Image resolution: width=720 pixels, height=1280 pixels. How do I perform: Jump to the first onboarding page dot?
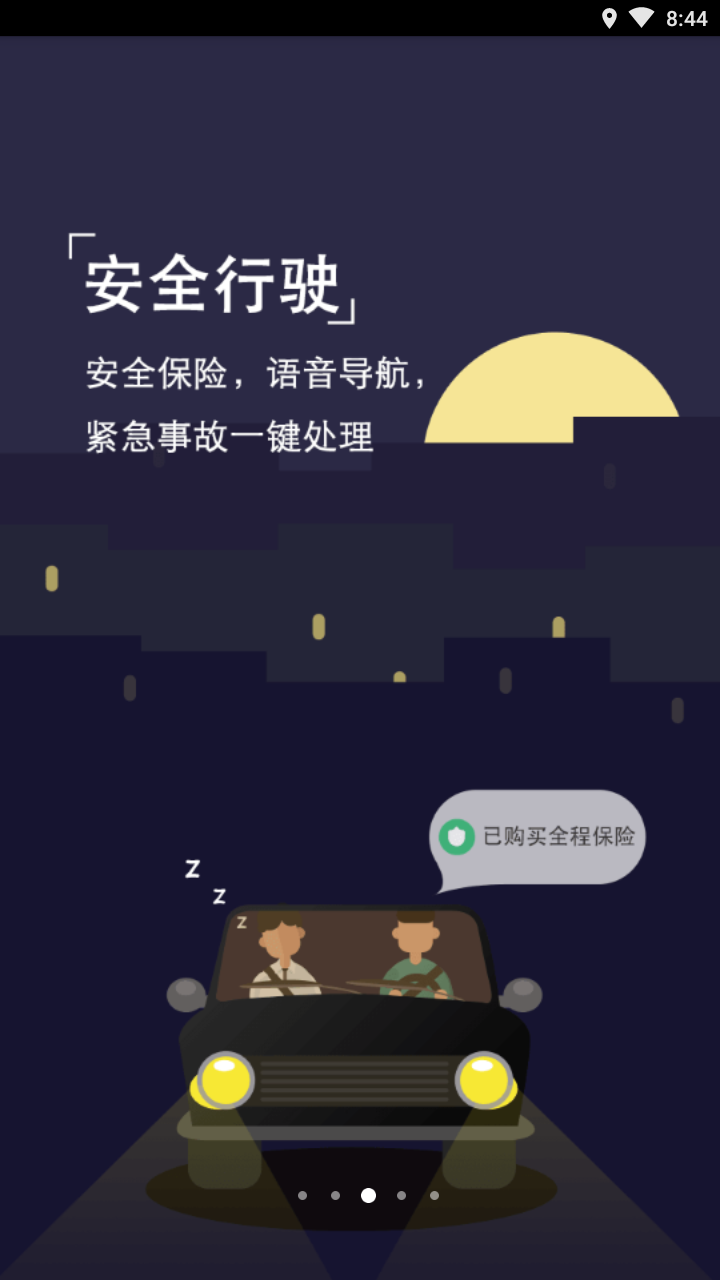tap(302, 1195)
